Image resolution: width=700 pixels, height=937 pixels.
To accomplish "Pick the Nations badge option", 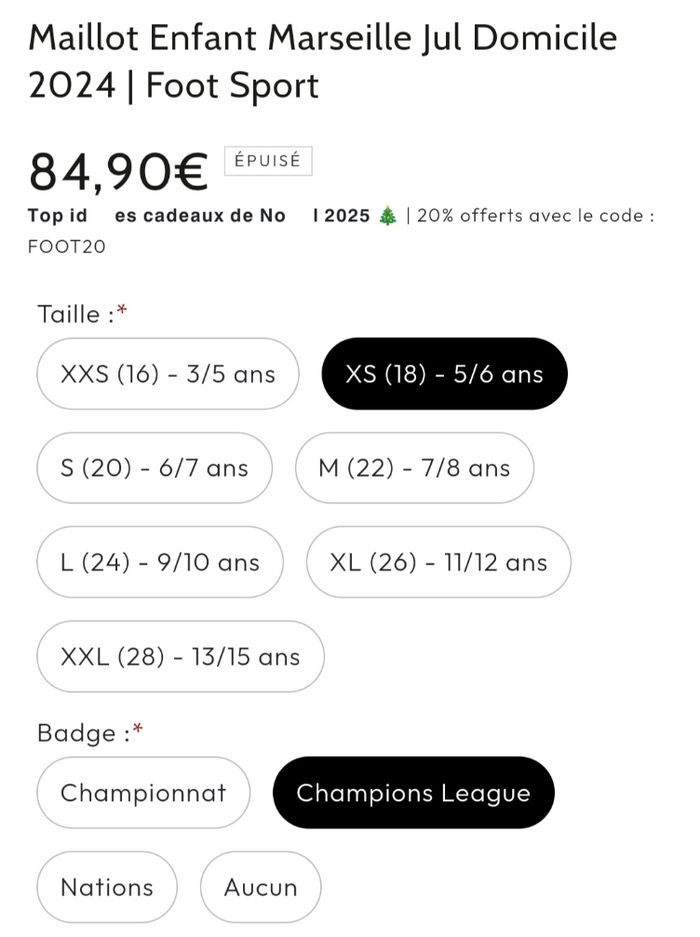I will tap(107, 887).
